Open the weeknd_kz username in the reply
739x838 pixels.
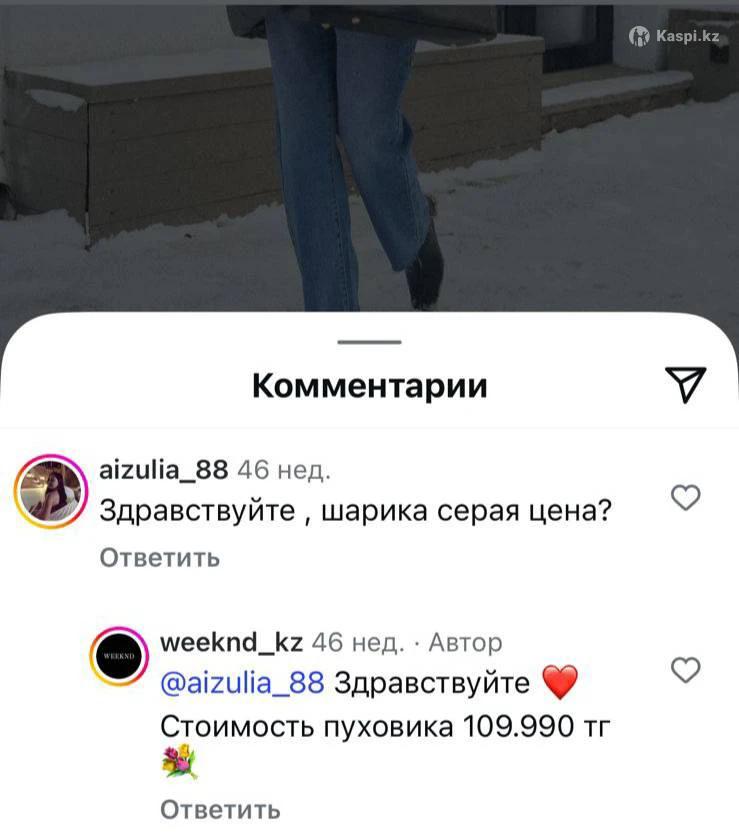pos(232,642)
